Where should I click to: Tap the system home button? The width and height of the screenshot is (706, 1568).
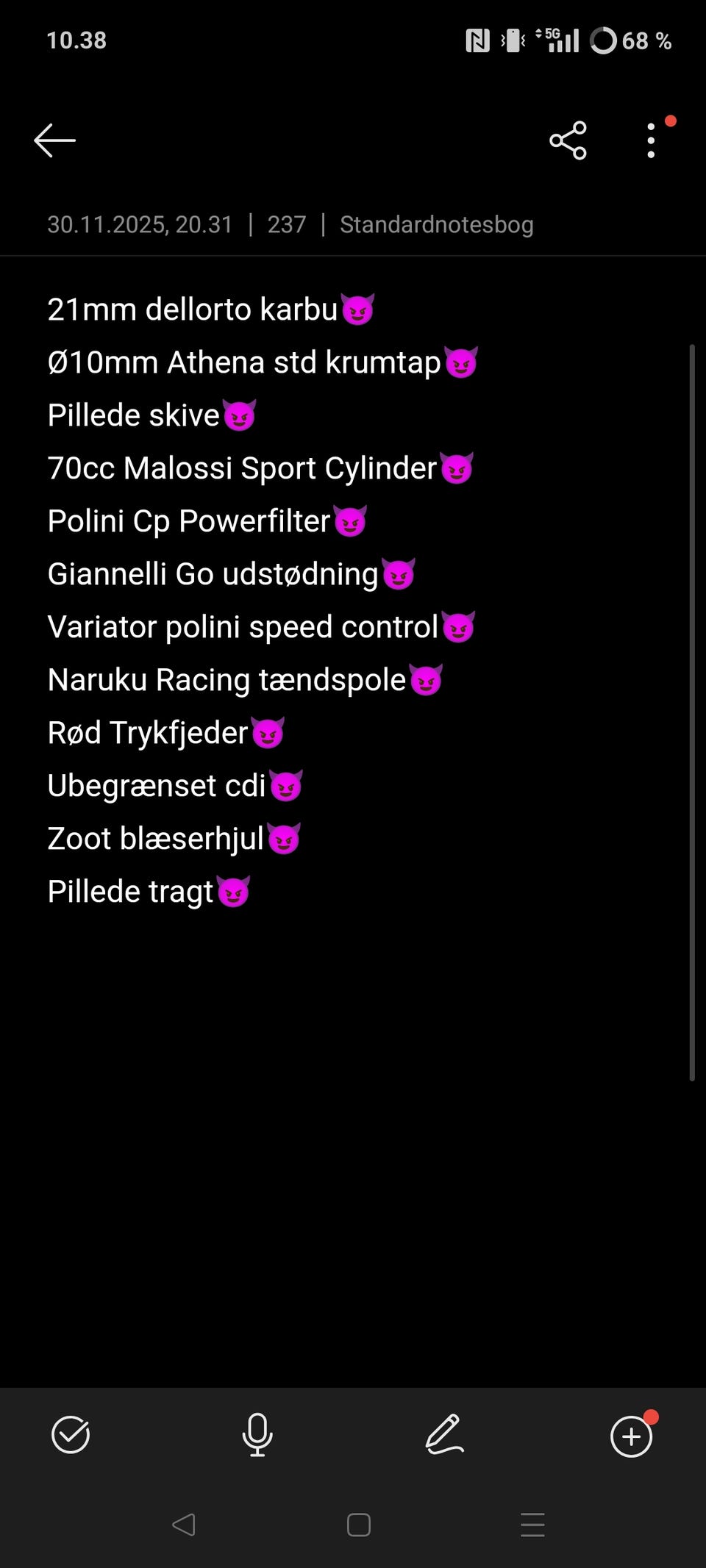coord(358,1525)
